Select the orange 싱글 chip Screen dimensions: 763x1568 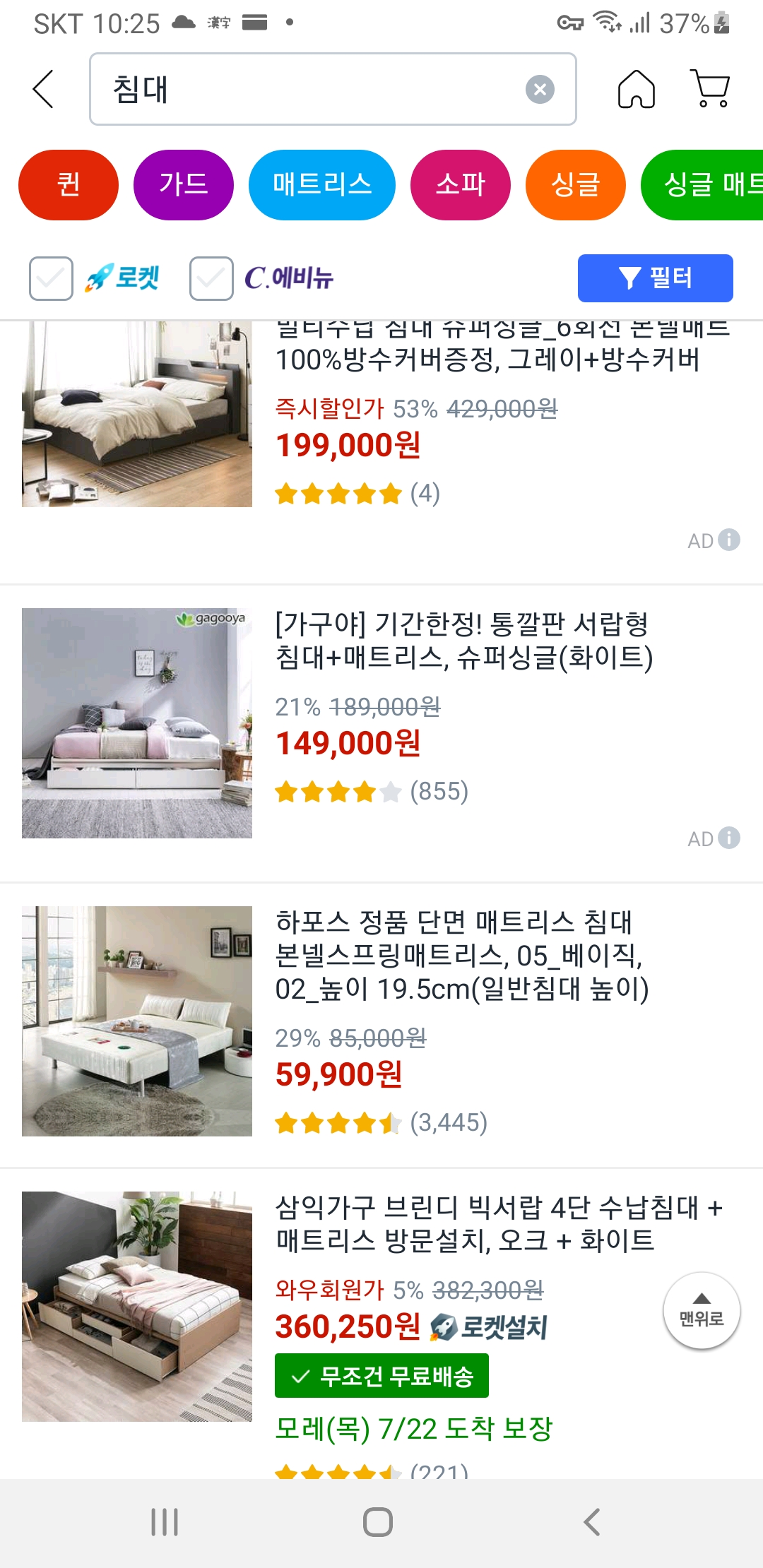tap(576, 185)
